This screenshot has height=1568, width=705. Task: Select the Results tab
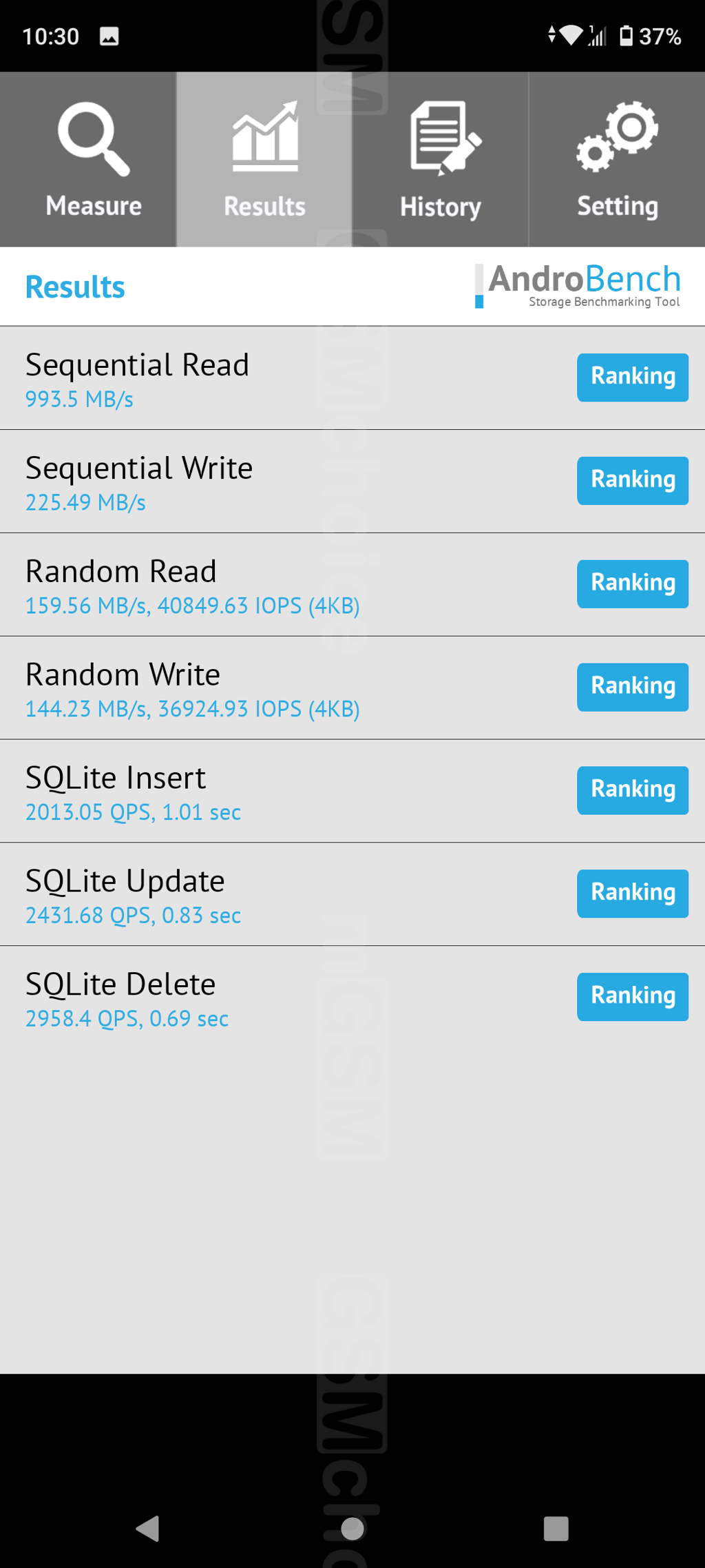point(264,160)
